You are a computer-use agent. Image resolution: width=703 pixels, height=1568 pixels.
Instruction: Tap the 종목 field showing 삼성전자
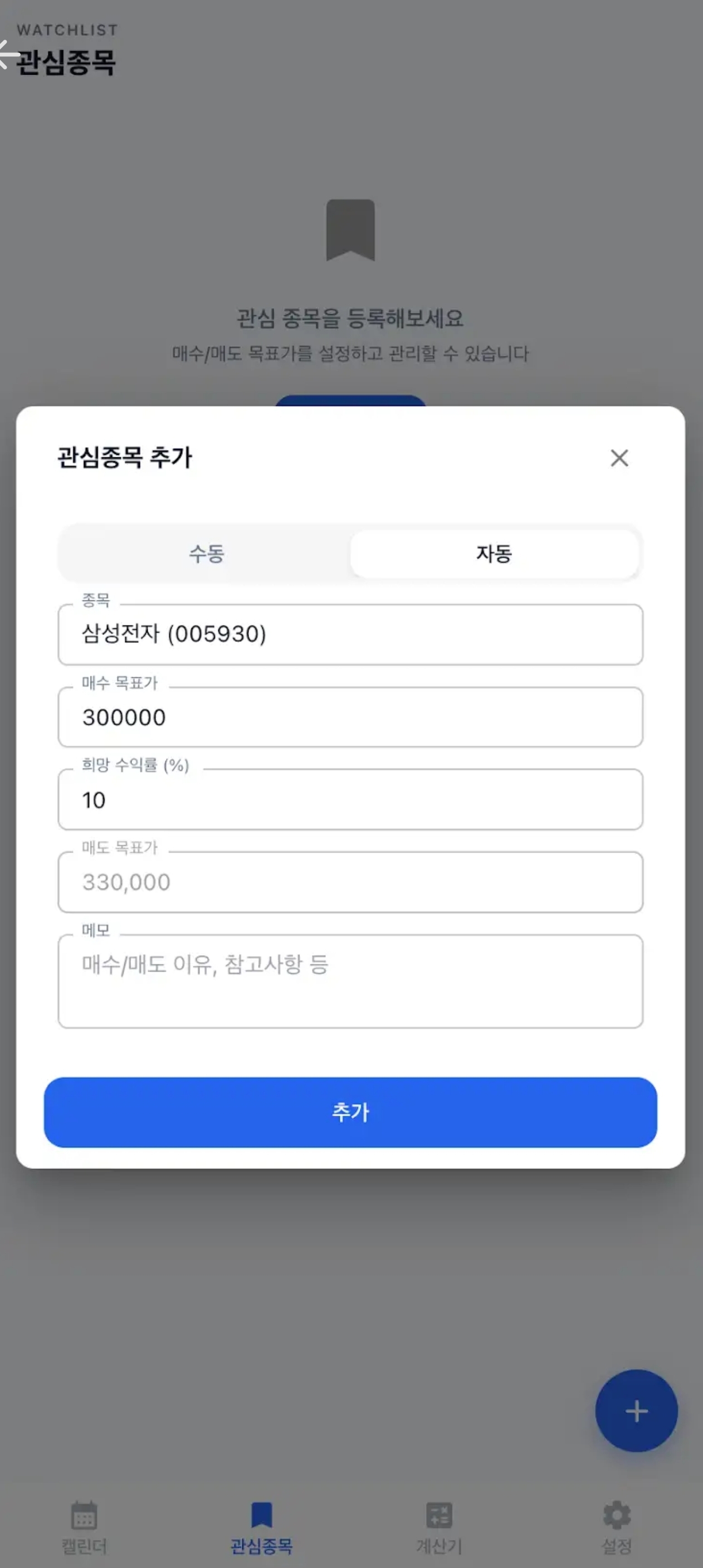(350, 634)
